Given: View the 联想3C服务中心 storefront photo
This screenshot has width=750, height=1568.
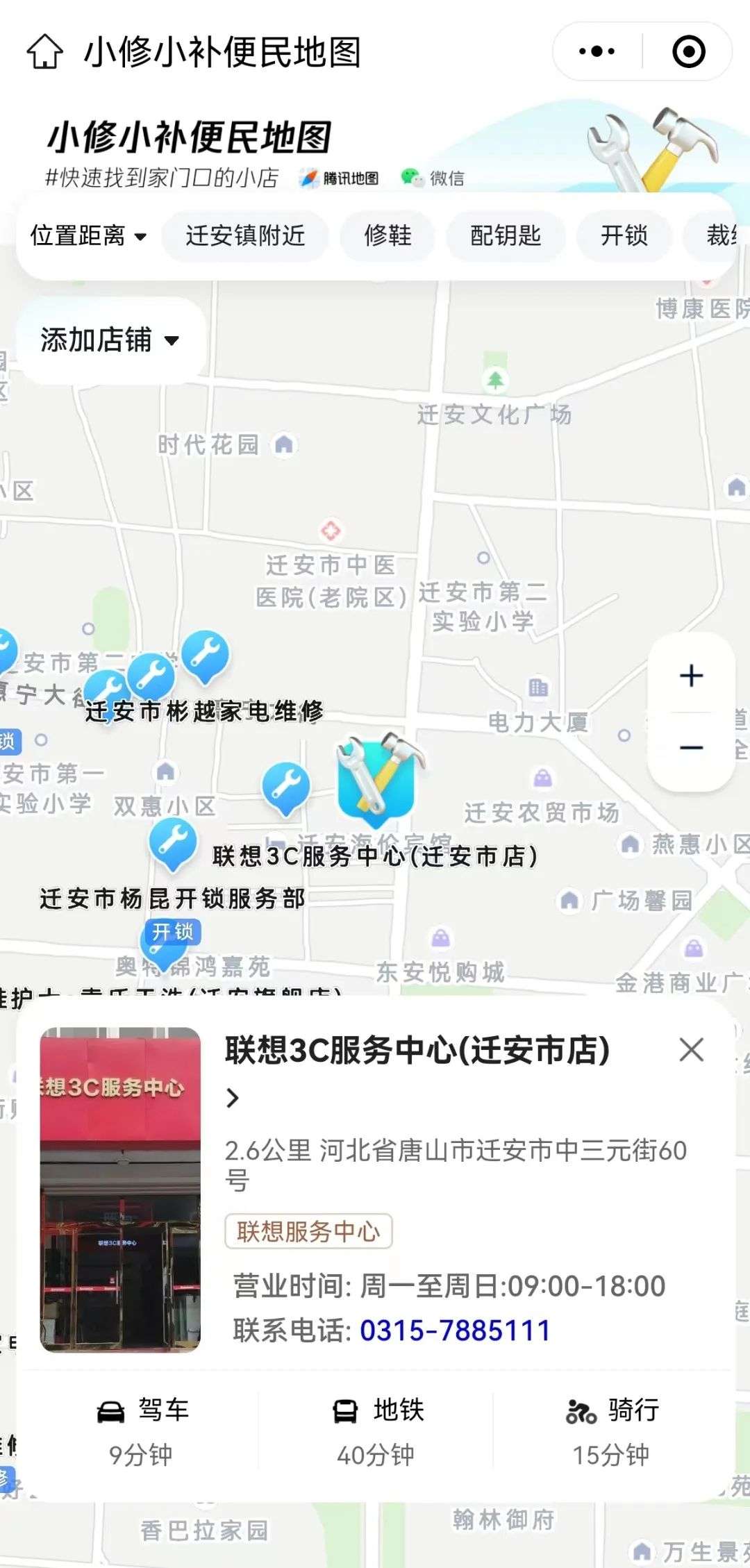Looking at the screenshot, I should [120, 1190].
